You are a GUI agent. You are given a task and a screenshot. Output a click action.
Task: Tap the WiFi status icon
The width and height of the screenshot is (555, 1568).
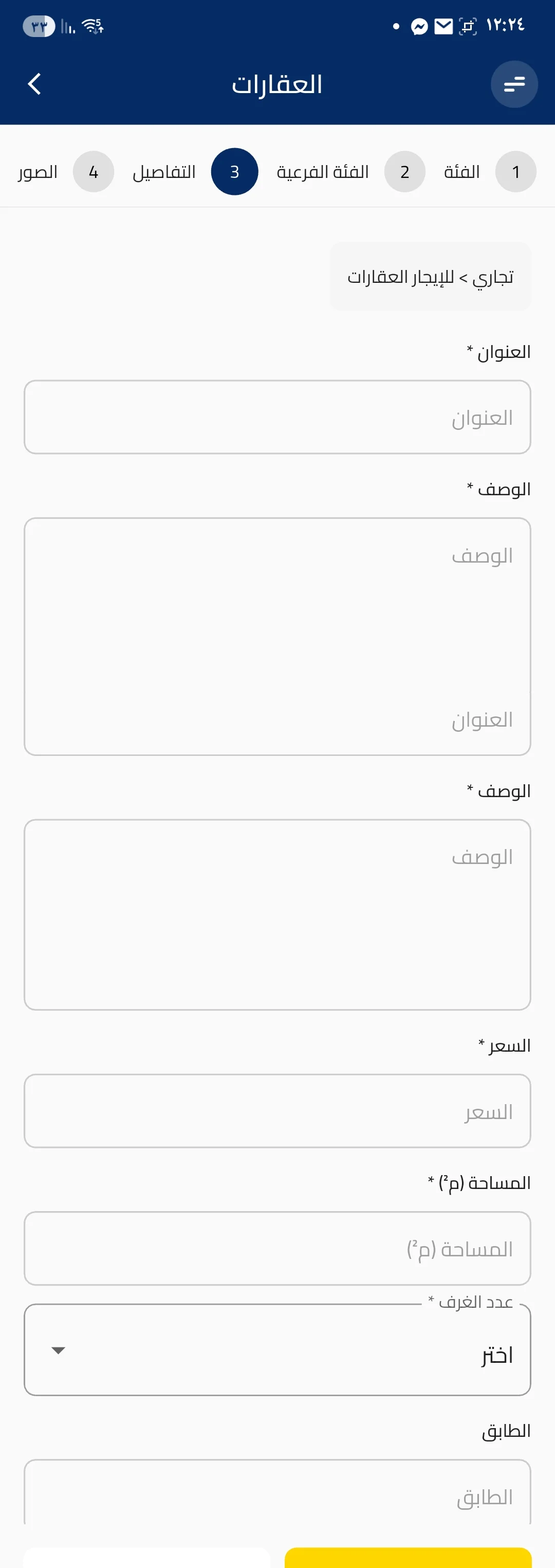(92, 26)
